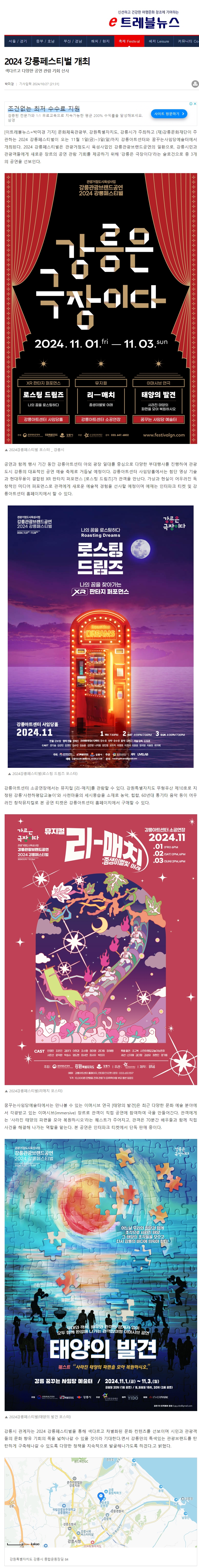Open the 축제 Festival tab
The height and width of the screenshot is (1568, 199).
coord(129,41)
